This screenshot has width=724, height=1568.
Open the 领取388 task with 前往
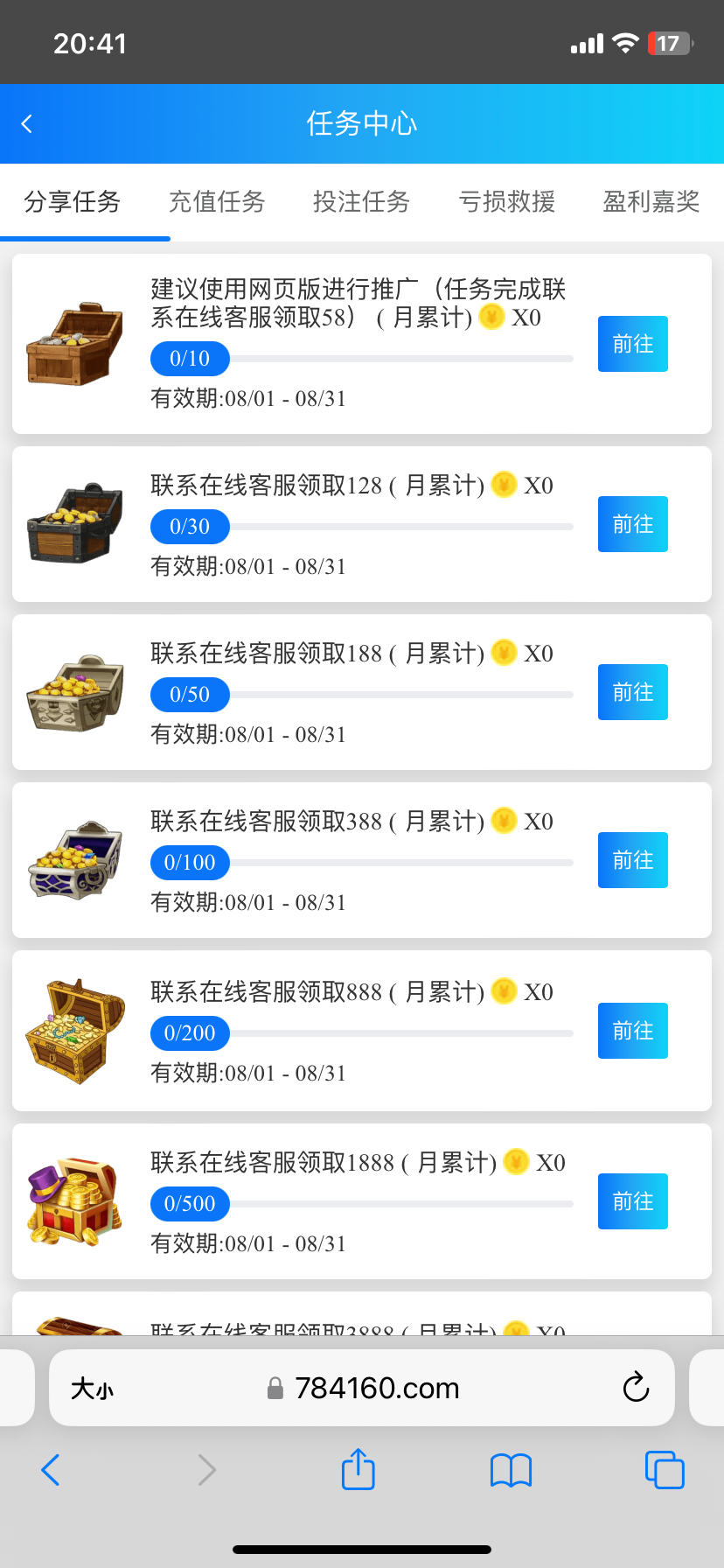click(x=632, y=860)
